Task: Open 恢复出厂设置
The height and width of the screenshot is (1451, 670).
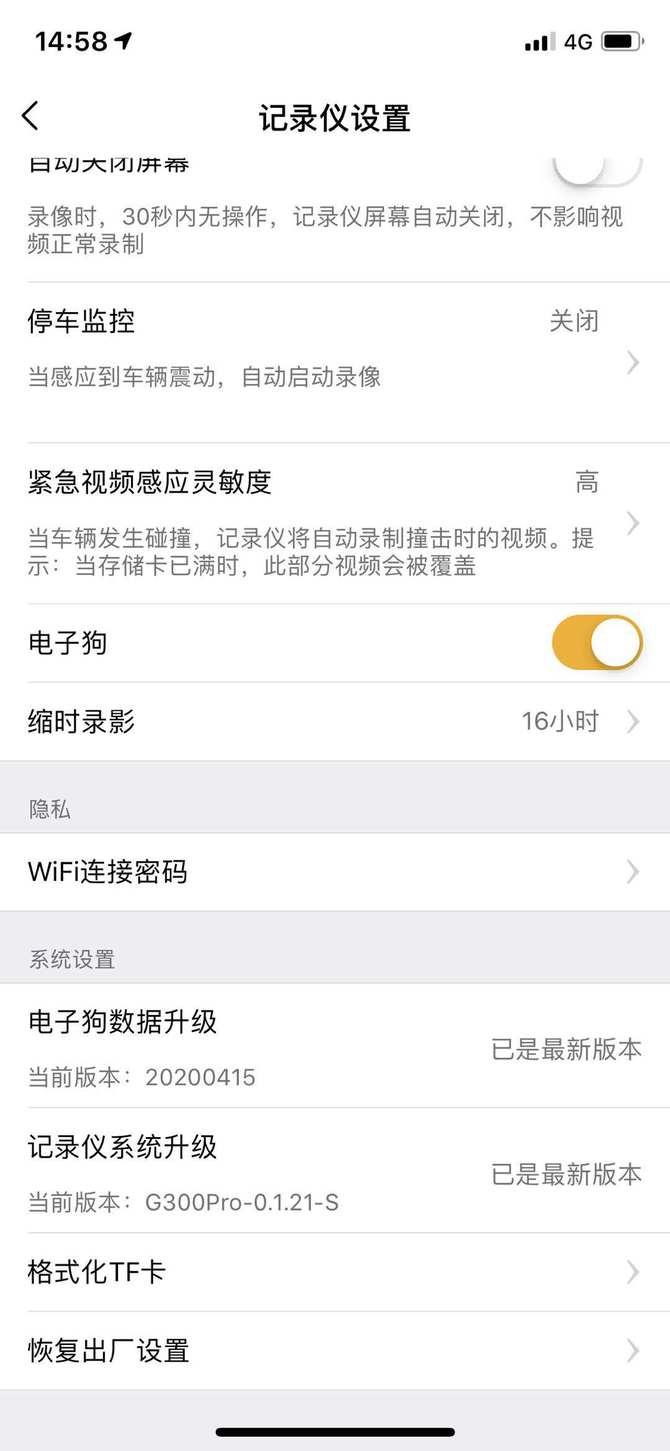Action: pyautogui.click(x=335, y=1351)
